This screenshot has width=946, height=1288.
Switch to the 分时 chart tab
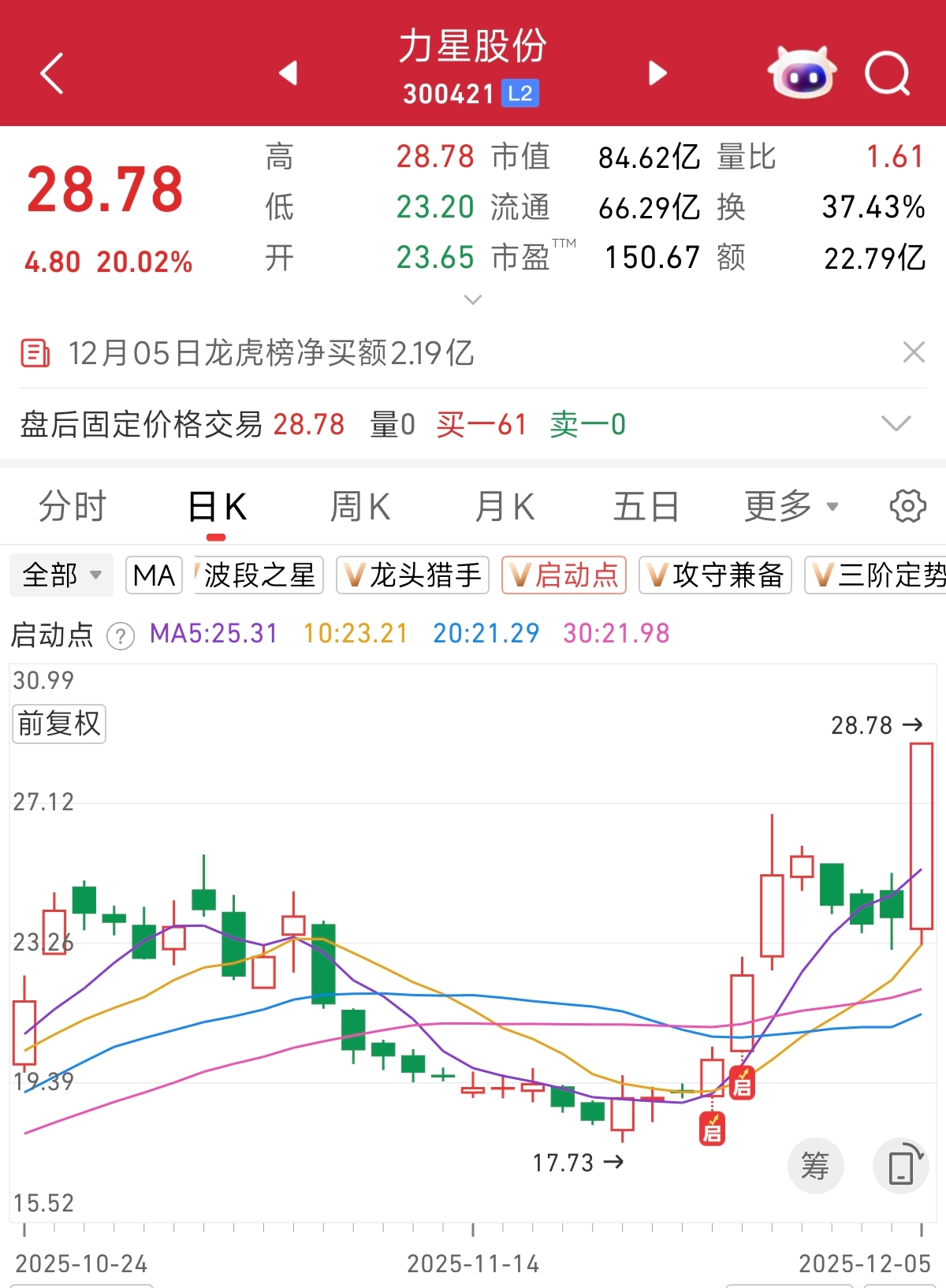click(73, 506)
